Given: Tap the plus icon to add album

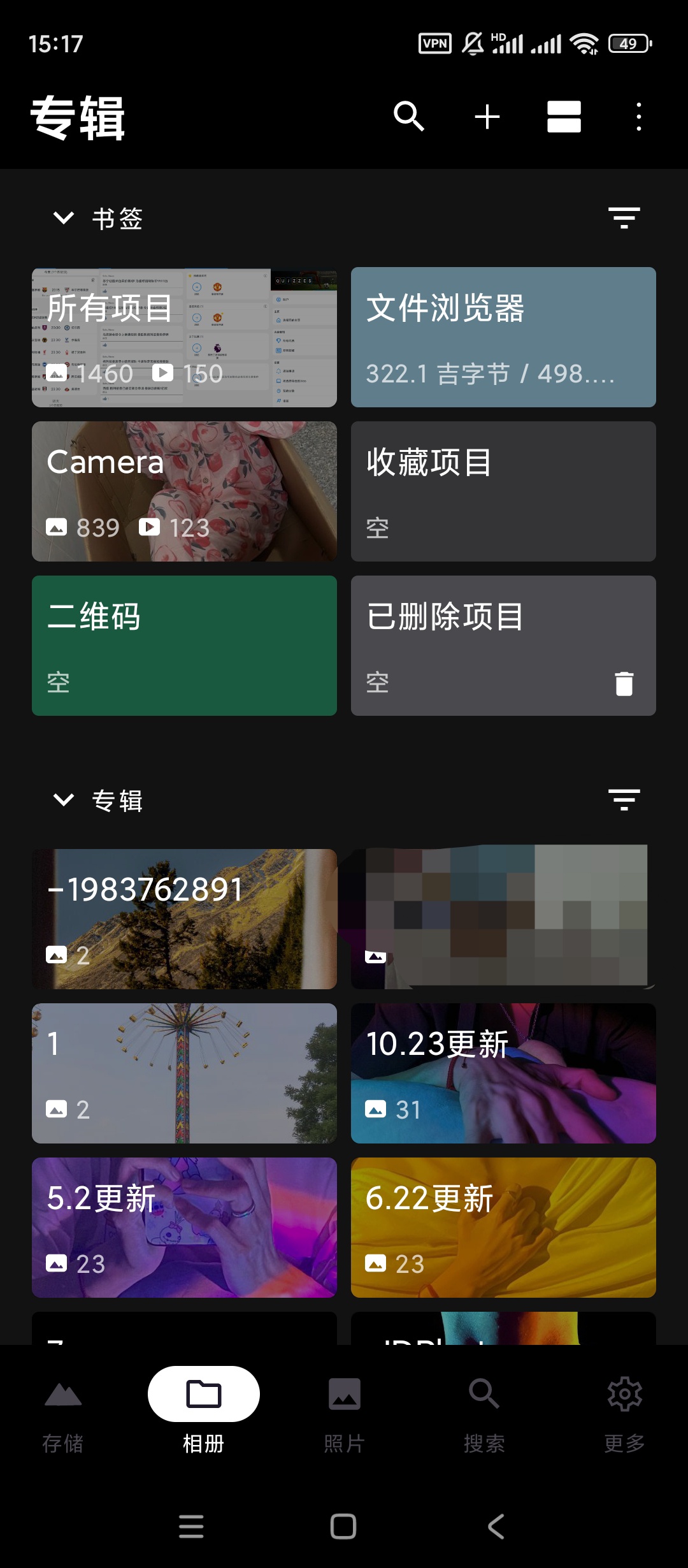Looking at the screenshot, I should [x=487, y=117].
